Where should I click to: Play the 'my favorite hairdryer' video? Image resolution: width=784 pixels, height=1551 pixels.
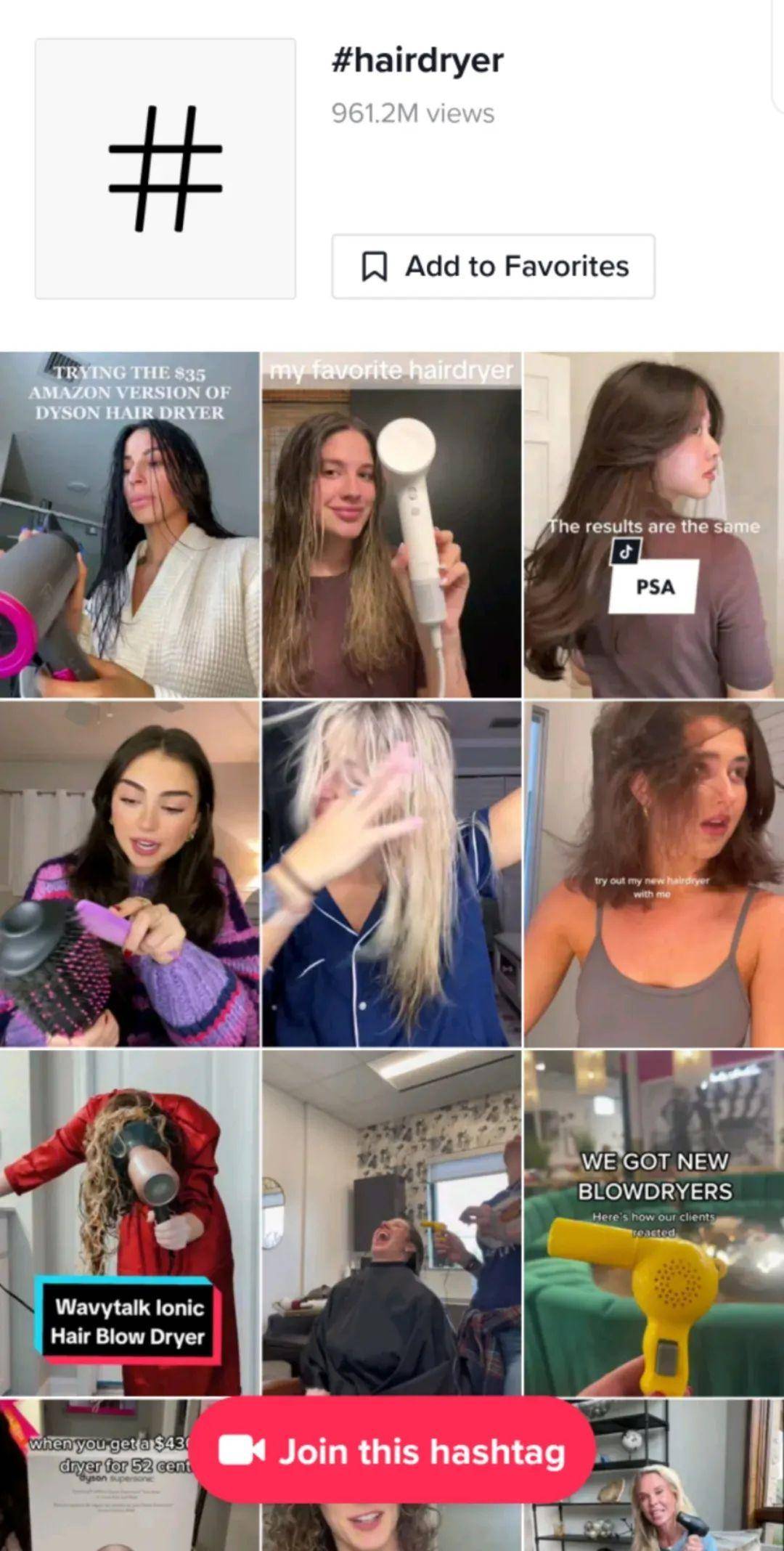tap(391, 524)
